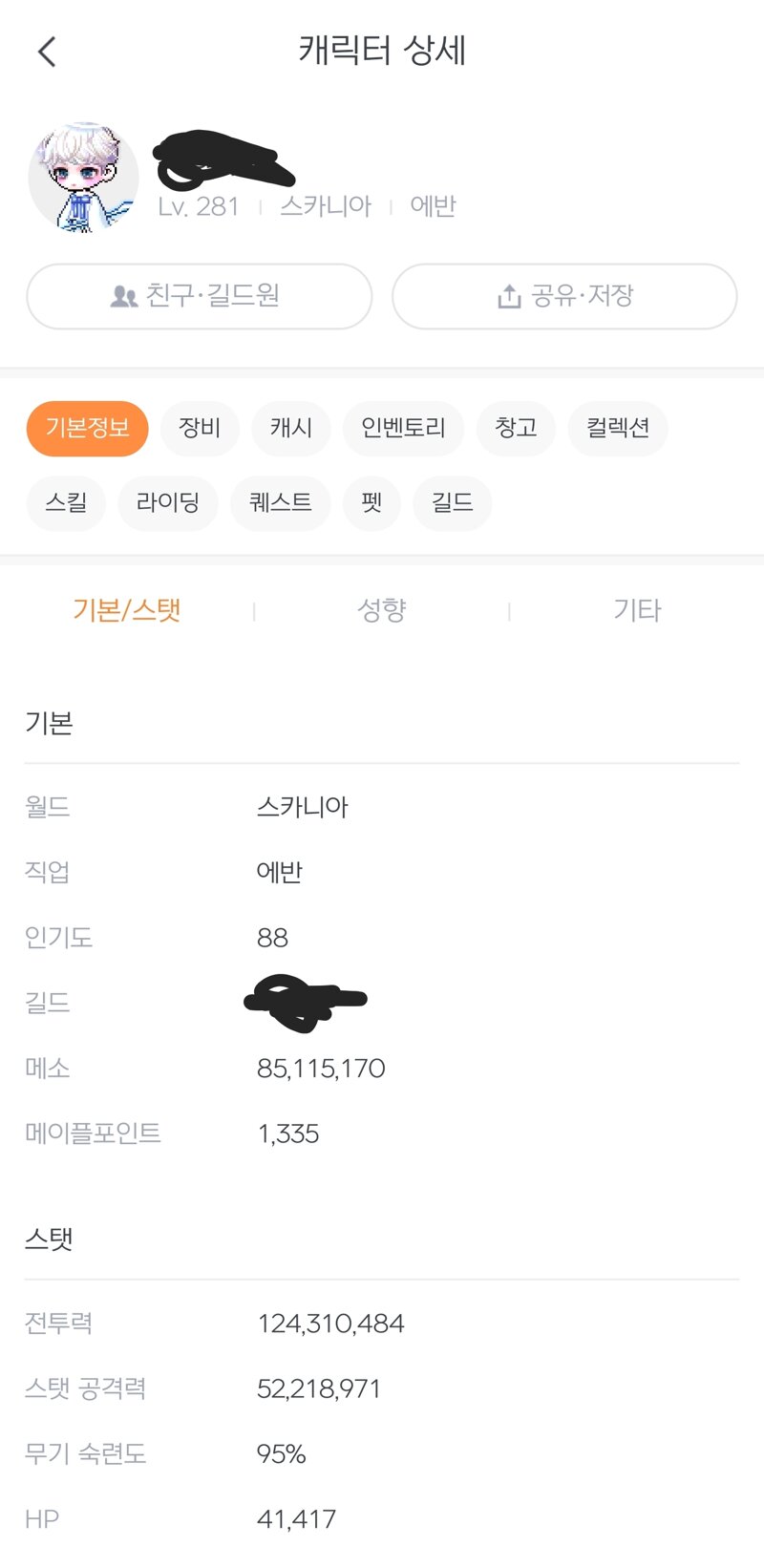Select the 기본/스탯 sub-tab
This screenshot has height=1568, width=764.
(x=127, y=610)
